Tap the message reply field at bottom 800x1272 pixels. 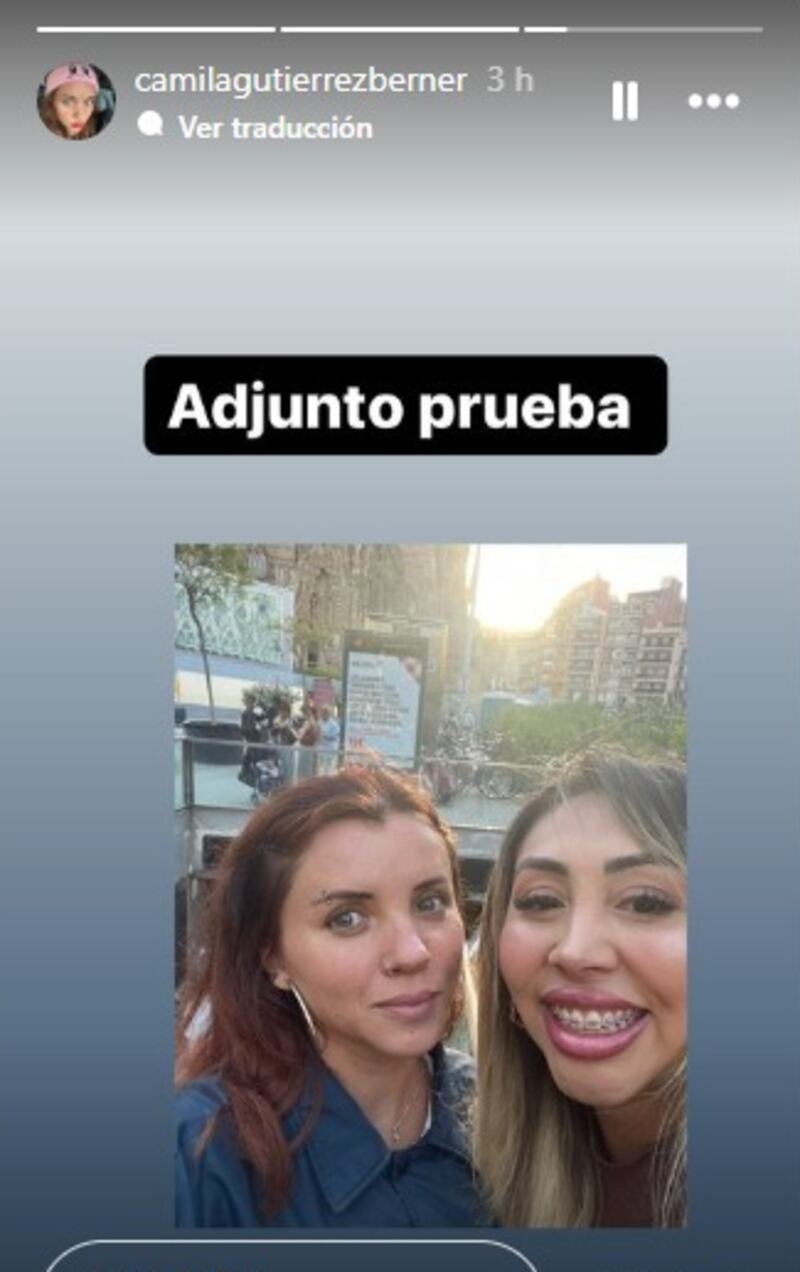click(290, 1258)
